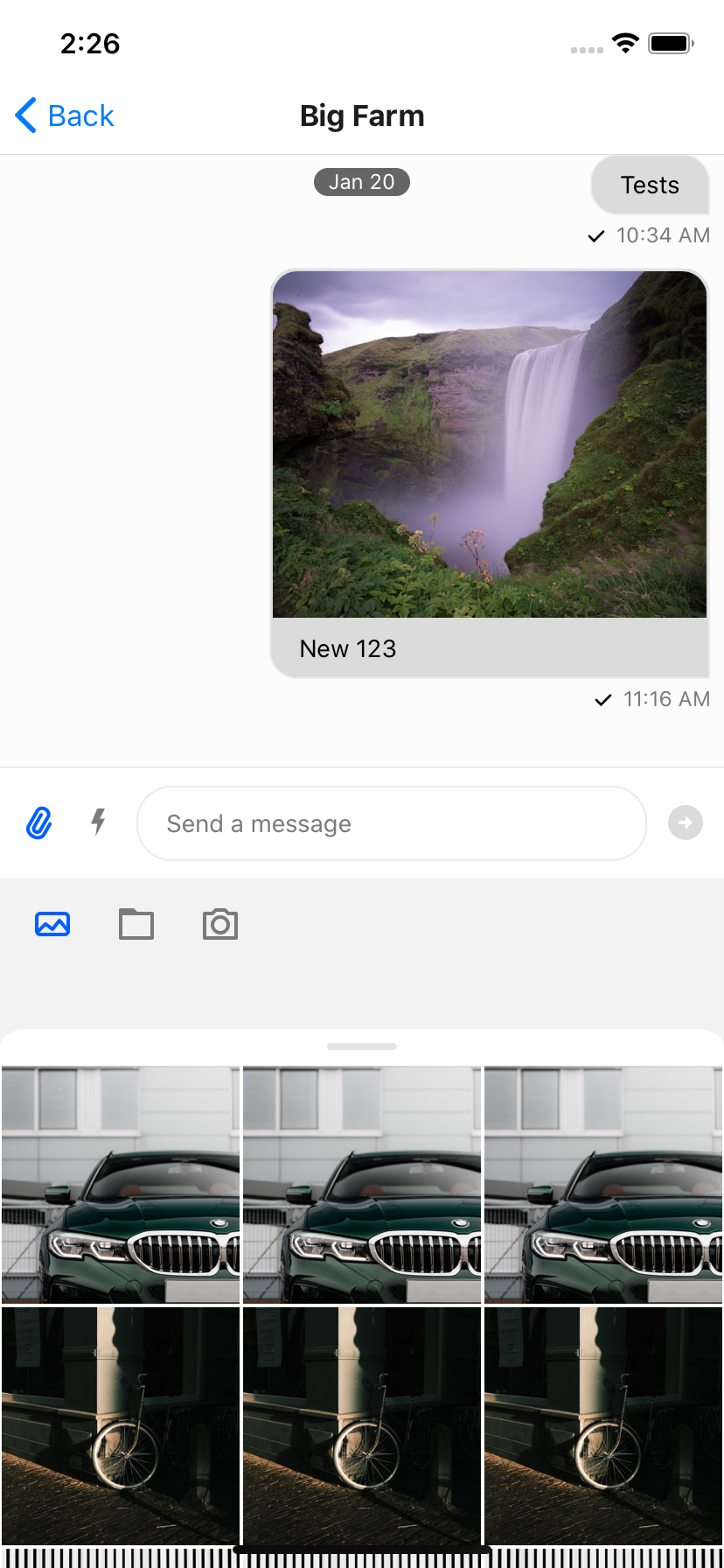
Task: Select the middle bicycle photo
Action: click(362, 1425)
